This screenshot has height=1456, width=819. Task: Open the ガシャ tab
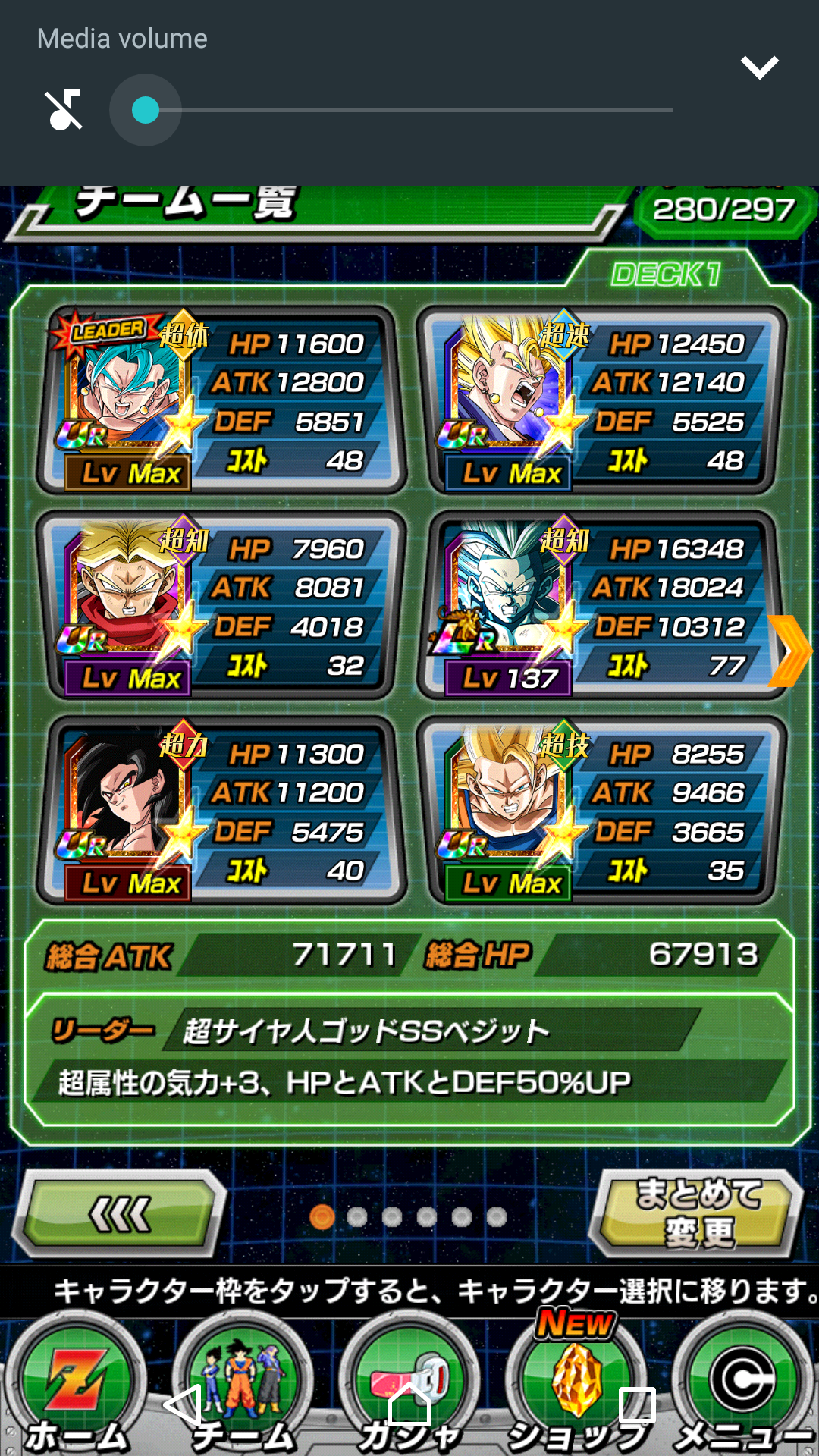(x=409, y=1388)
